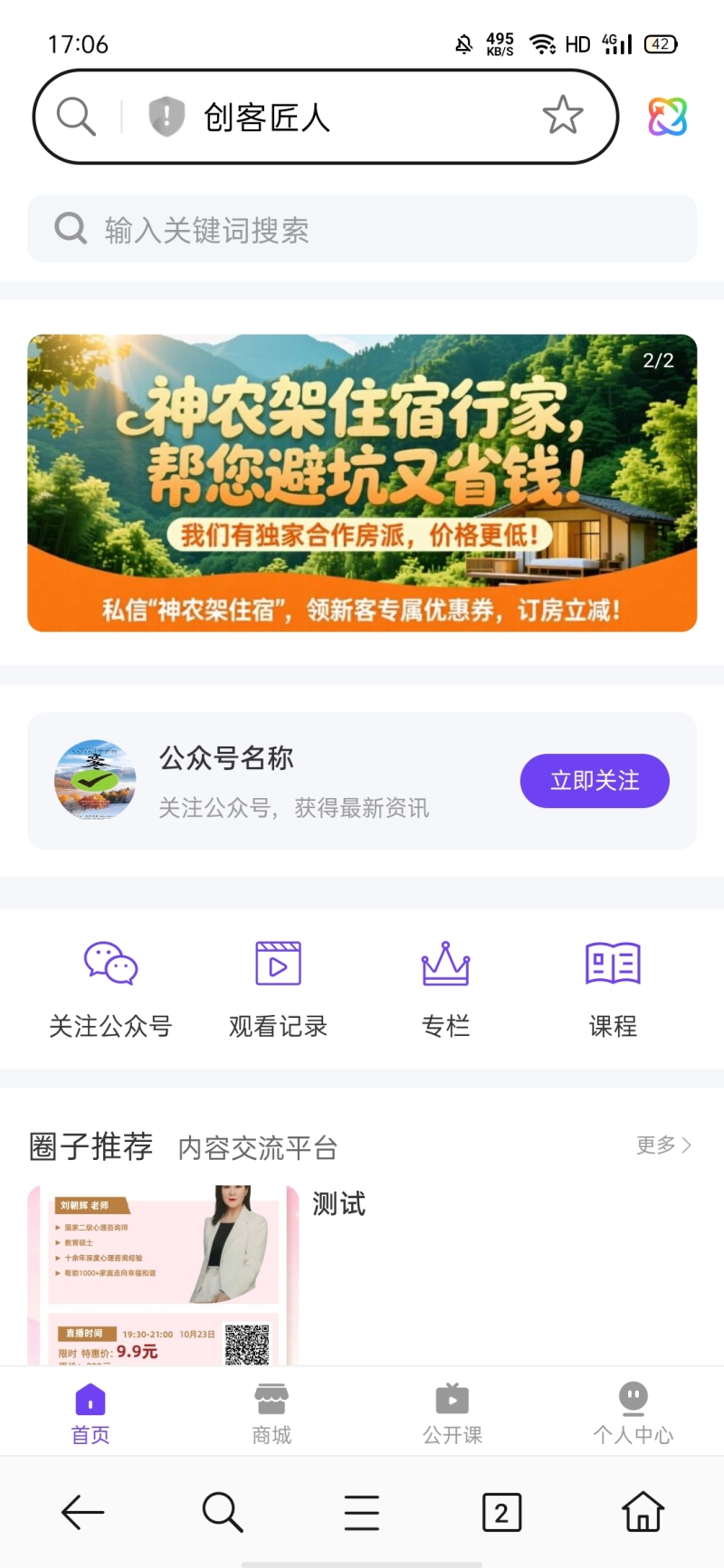The width and height of the screenshot is (724, 1568).
Task: Select the 首页 tab
Action: pyautogui.click(x=90, y=1413)
